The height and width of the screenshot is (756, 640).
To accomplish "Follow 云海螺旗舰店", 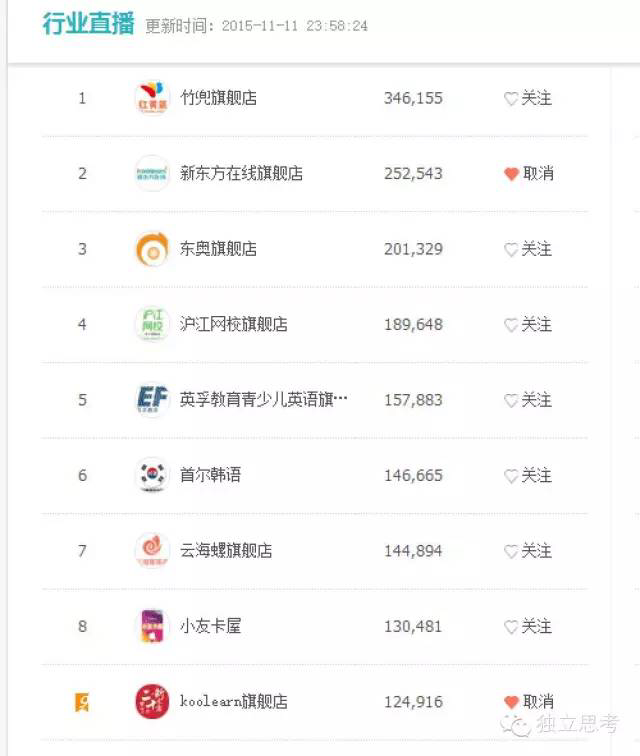I will 528,551.
